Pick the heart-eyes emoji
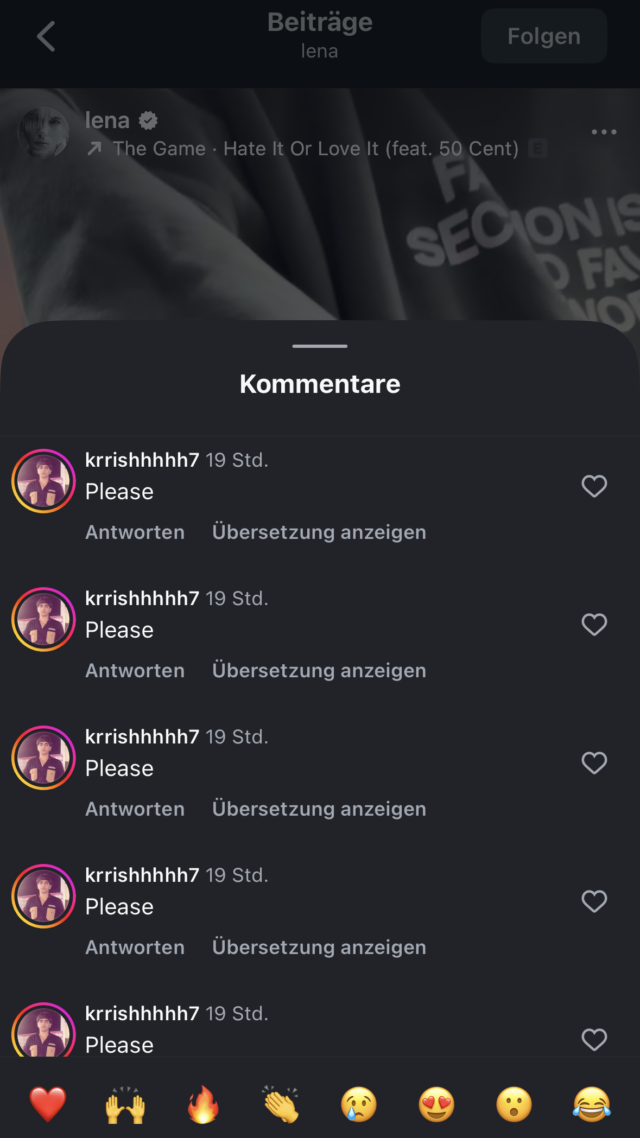 [x=436, y=1105]
